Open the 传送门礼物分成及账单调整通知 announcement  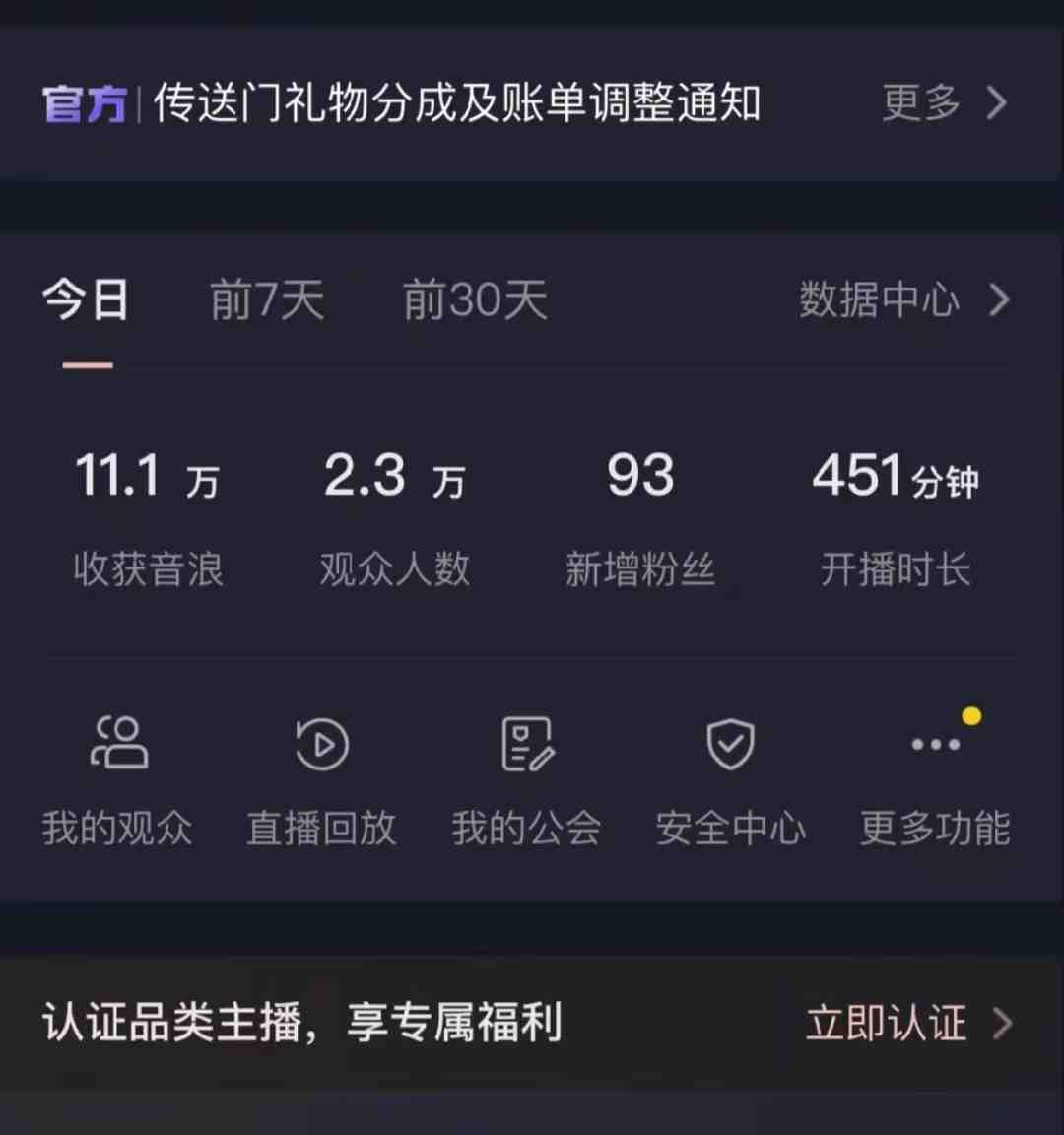point(458,102)
